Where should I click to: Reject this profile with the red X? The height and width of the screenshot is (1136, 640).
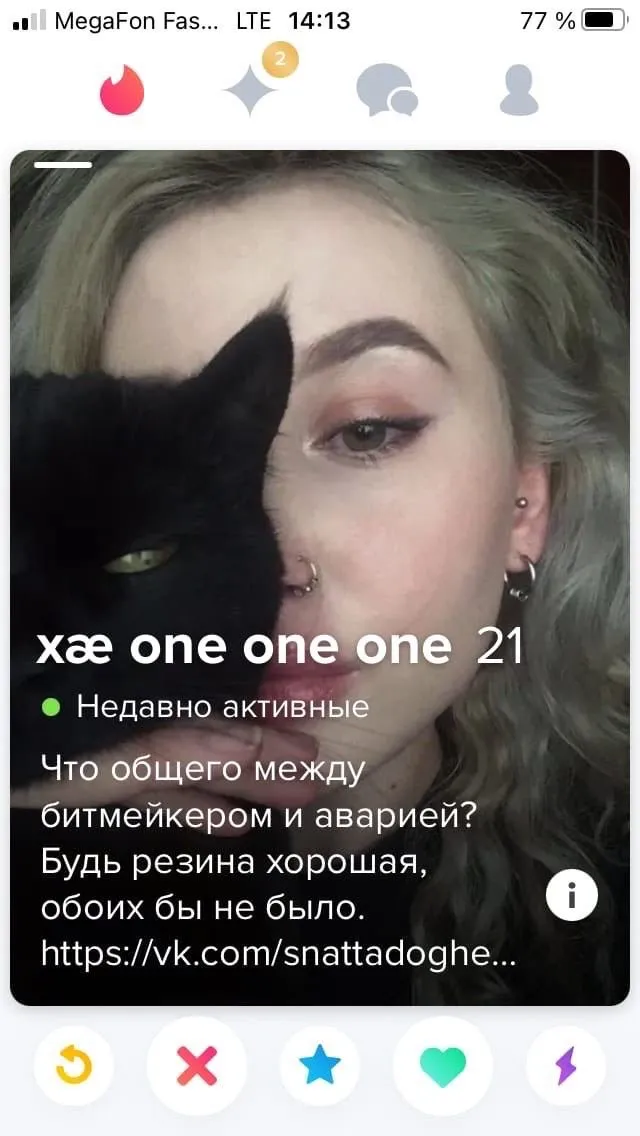coord(196,1067)
